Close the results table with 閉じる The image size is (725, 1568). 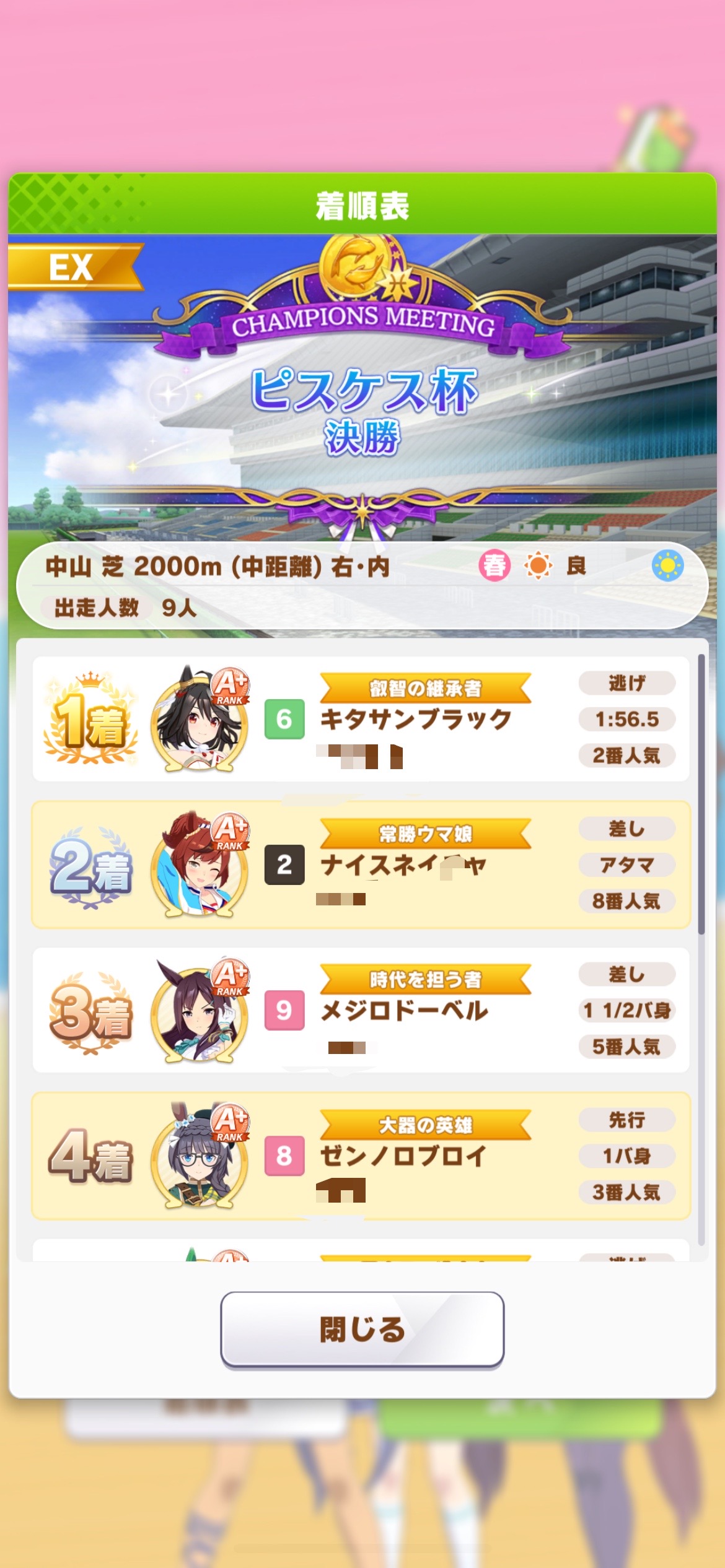[362, 1329]
